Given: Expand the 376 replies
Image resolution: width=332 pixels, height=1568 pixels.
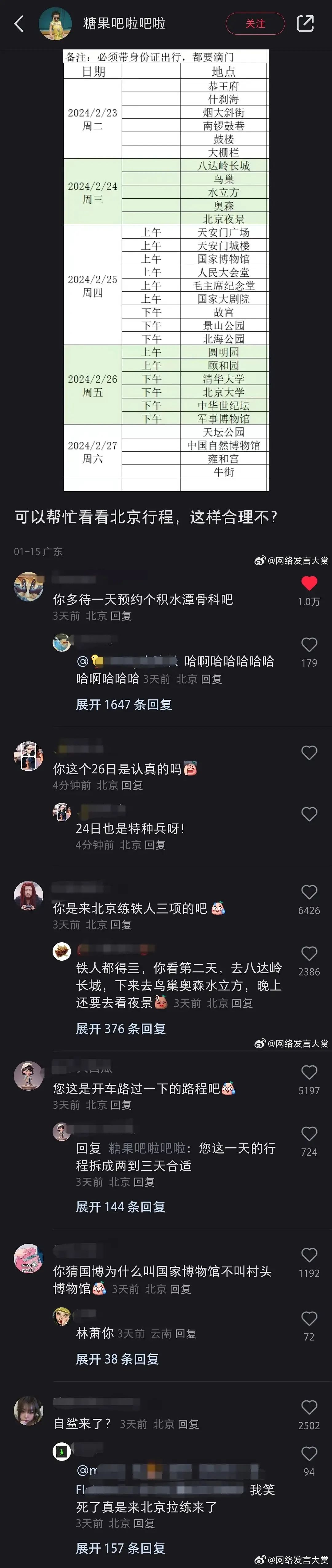Looking at the screenshot, I should pos(120,1029).
